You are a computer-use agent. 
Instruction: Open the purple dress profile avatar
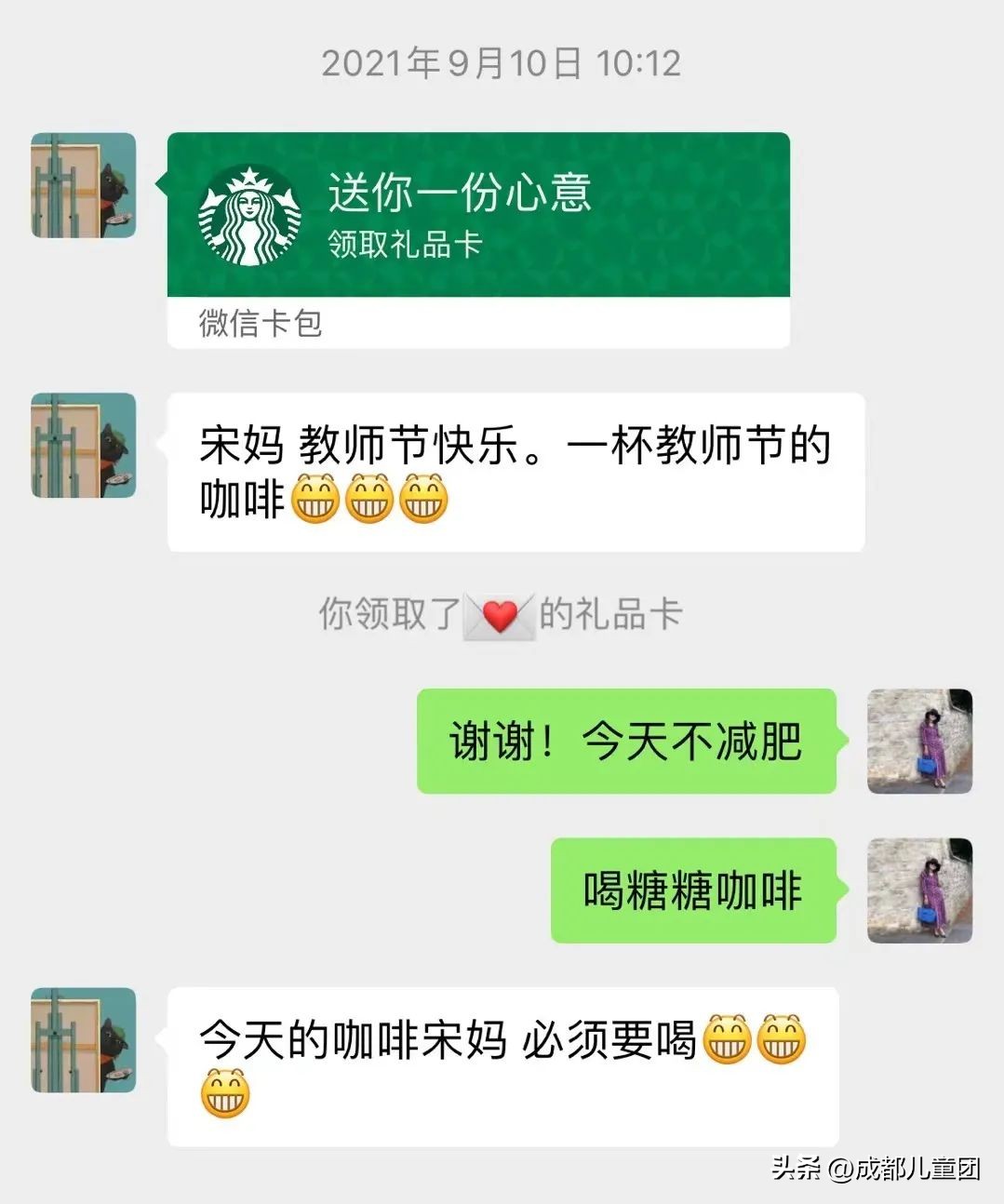(920, 742)
